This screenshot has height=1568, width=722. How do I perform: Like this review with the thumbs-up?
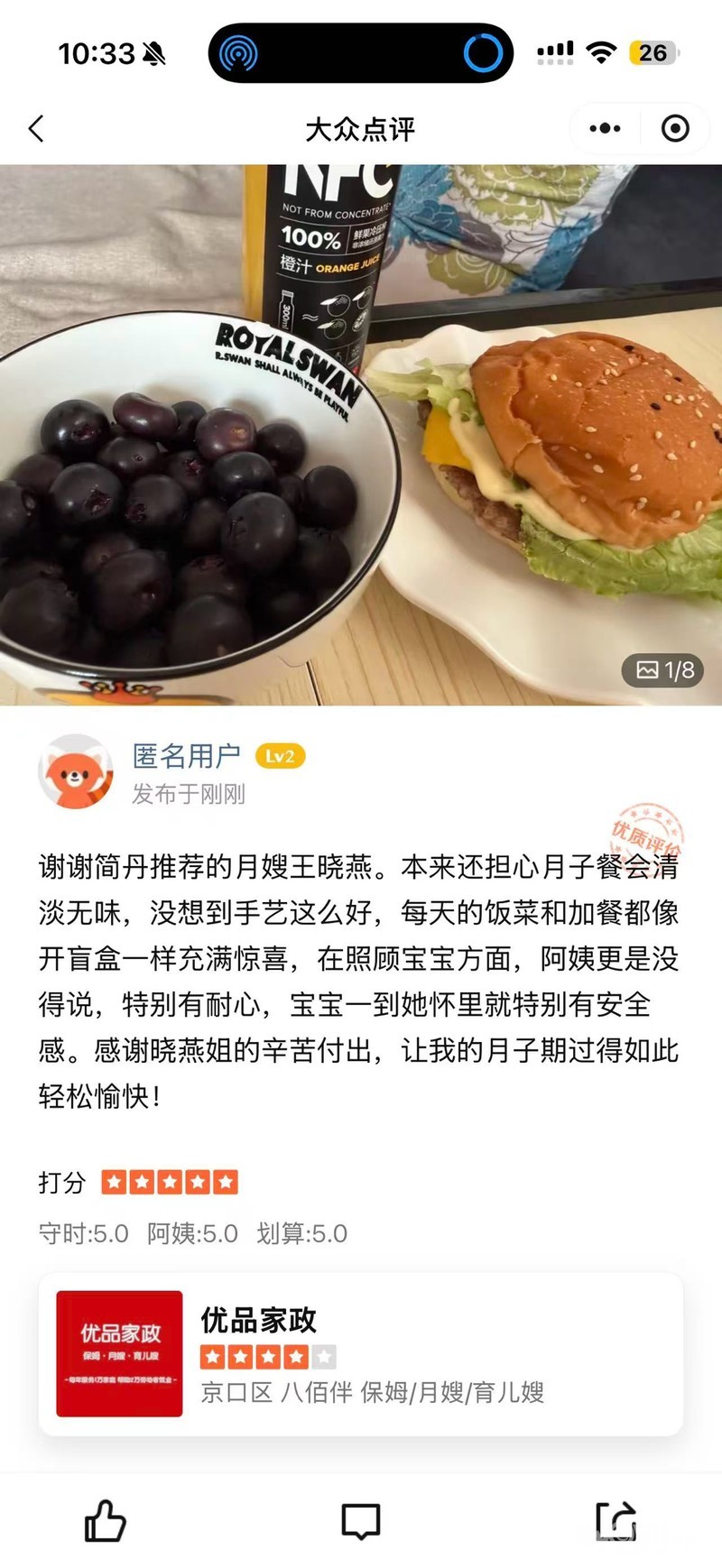(105, 1521)
